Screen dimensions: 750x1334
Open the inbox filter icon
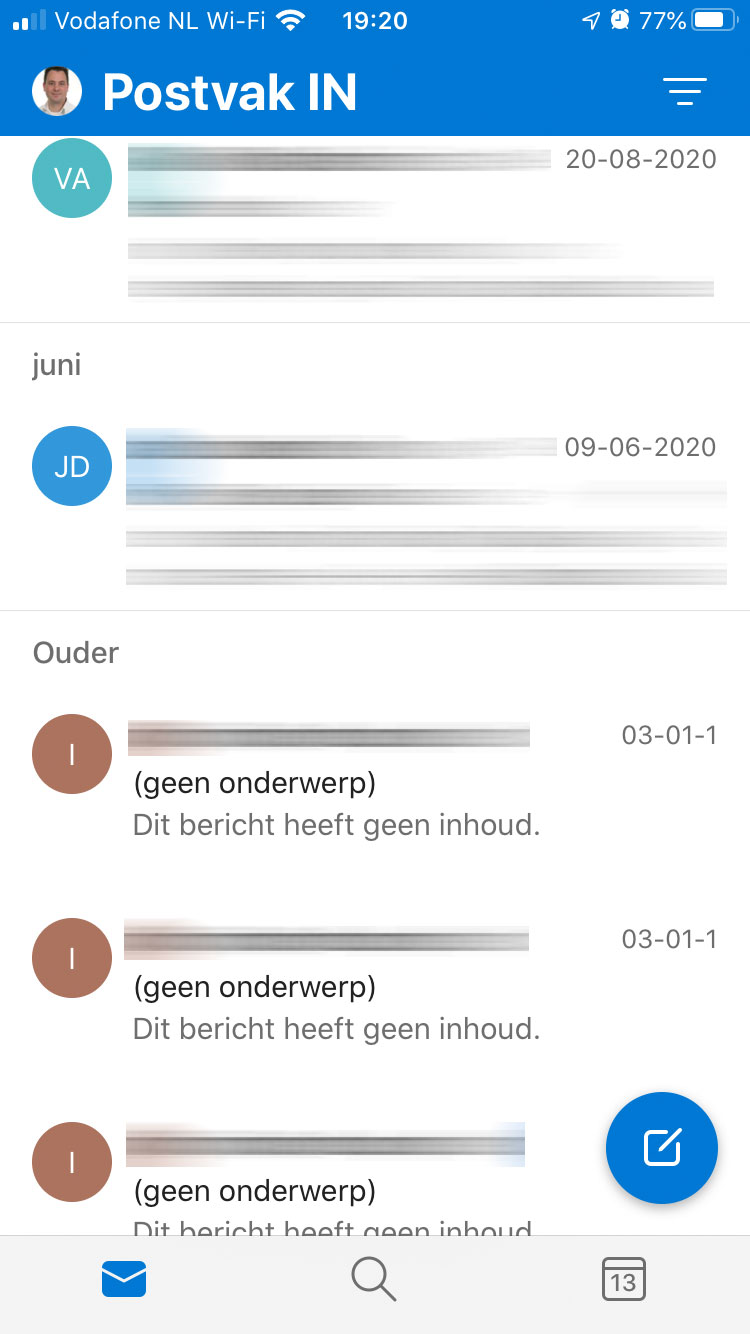tap(685, 92)
